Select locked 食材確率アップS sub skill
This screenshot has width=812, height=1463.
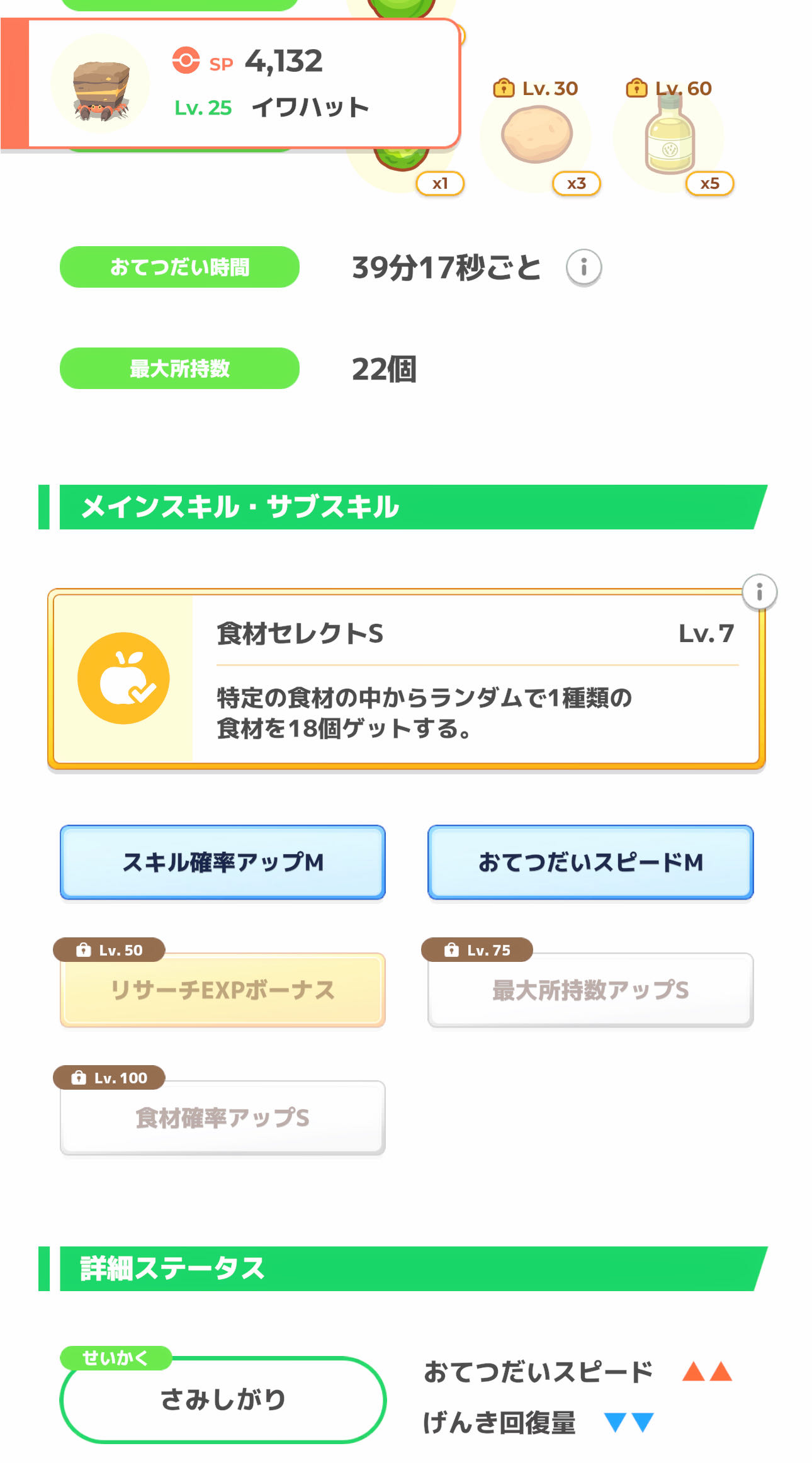pyautogui.click(x=223, y=1117)
